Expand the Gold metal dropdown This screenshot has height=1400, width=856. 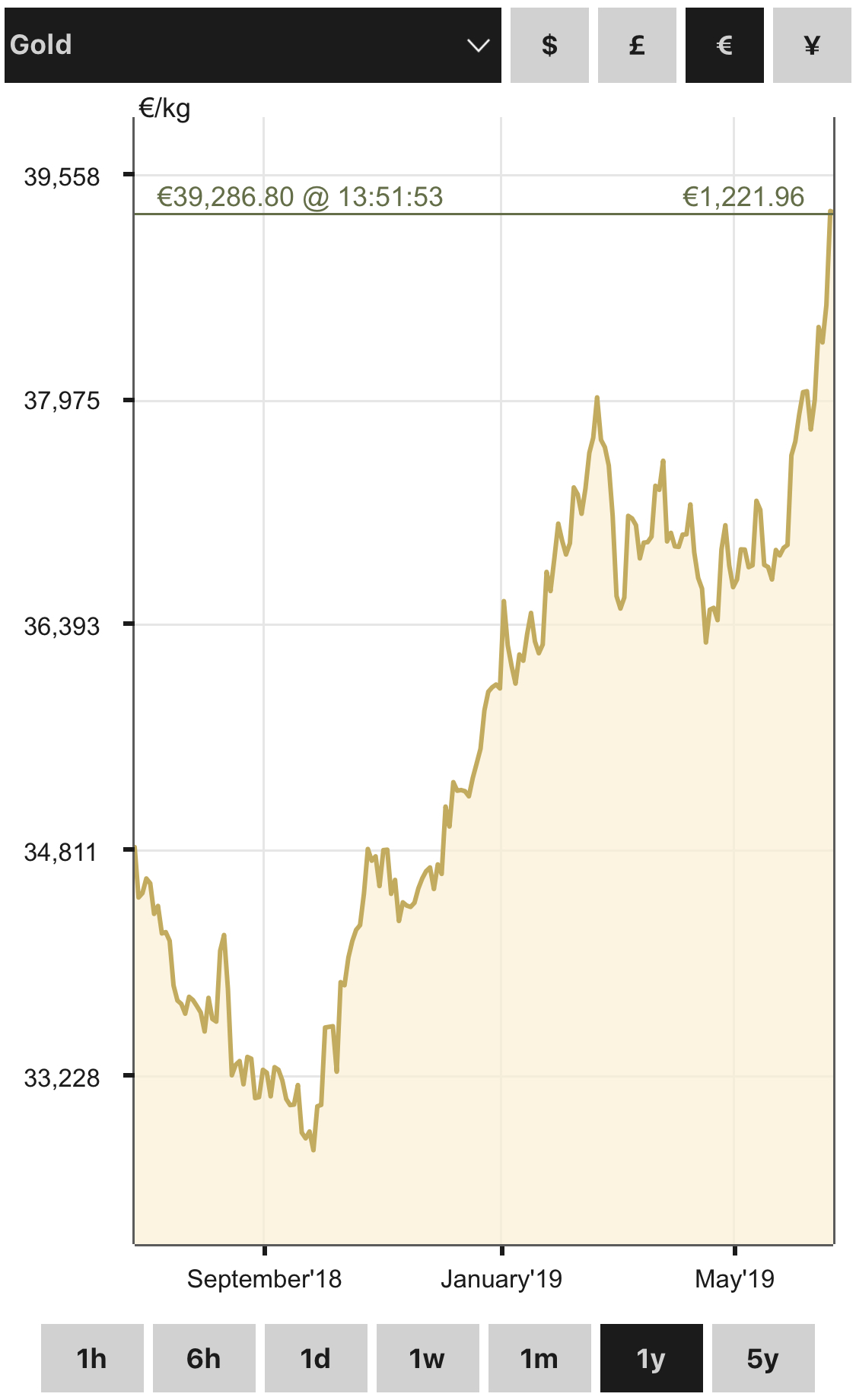tap(253, 45)
